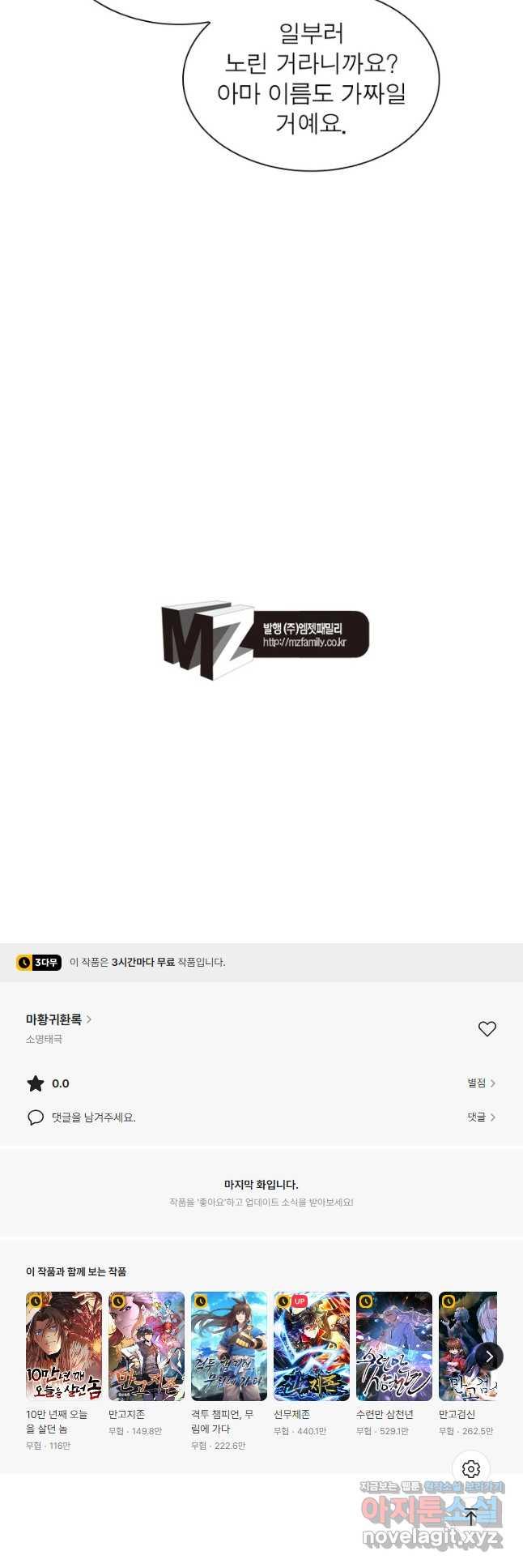Show next recommended titles with arrow
The image size is (523, 1568).
488,1357
